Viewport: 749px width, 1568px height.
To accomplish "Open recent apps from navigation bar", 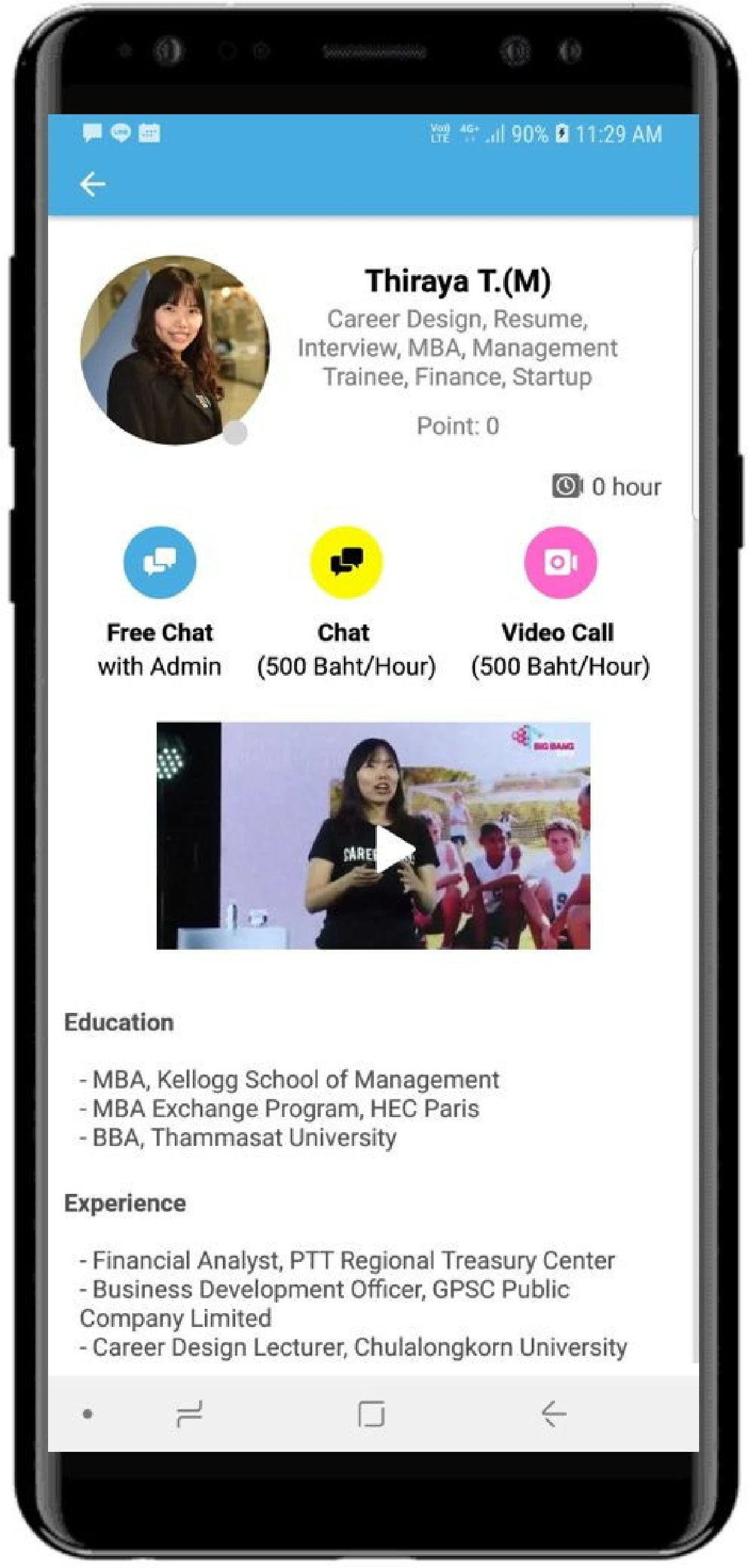I will coord(189,1414).
